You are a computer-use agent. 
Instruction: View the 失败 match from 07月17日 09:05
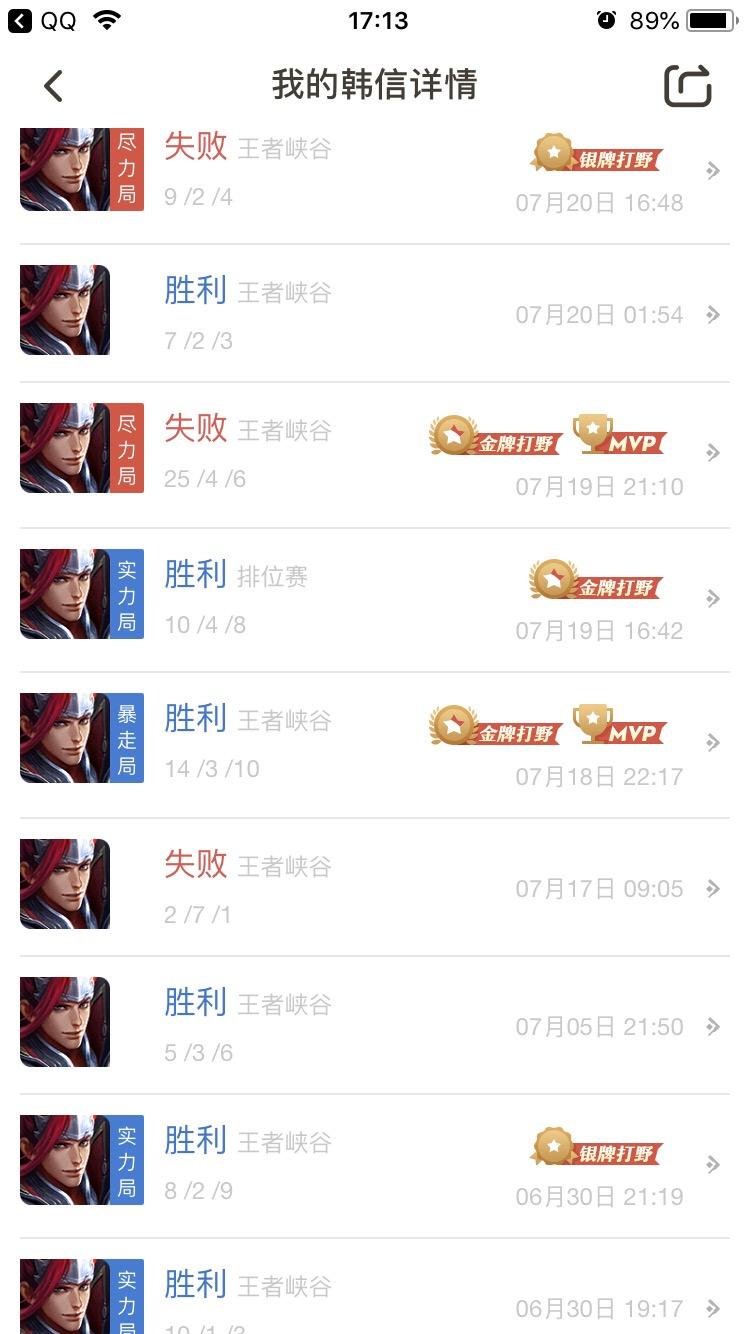coord(374,888)
